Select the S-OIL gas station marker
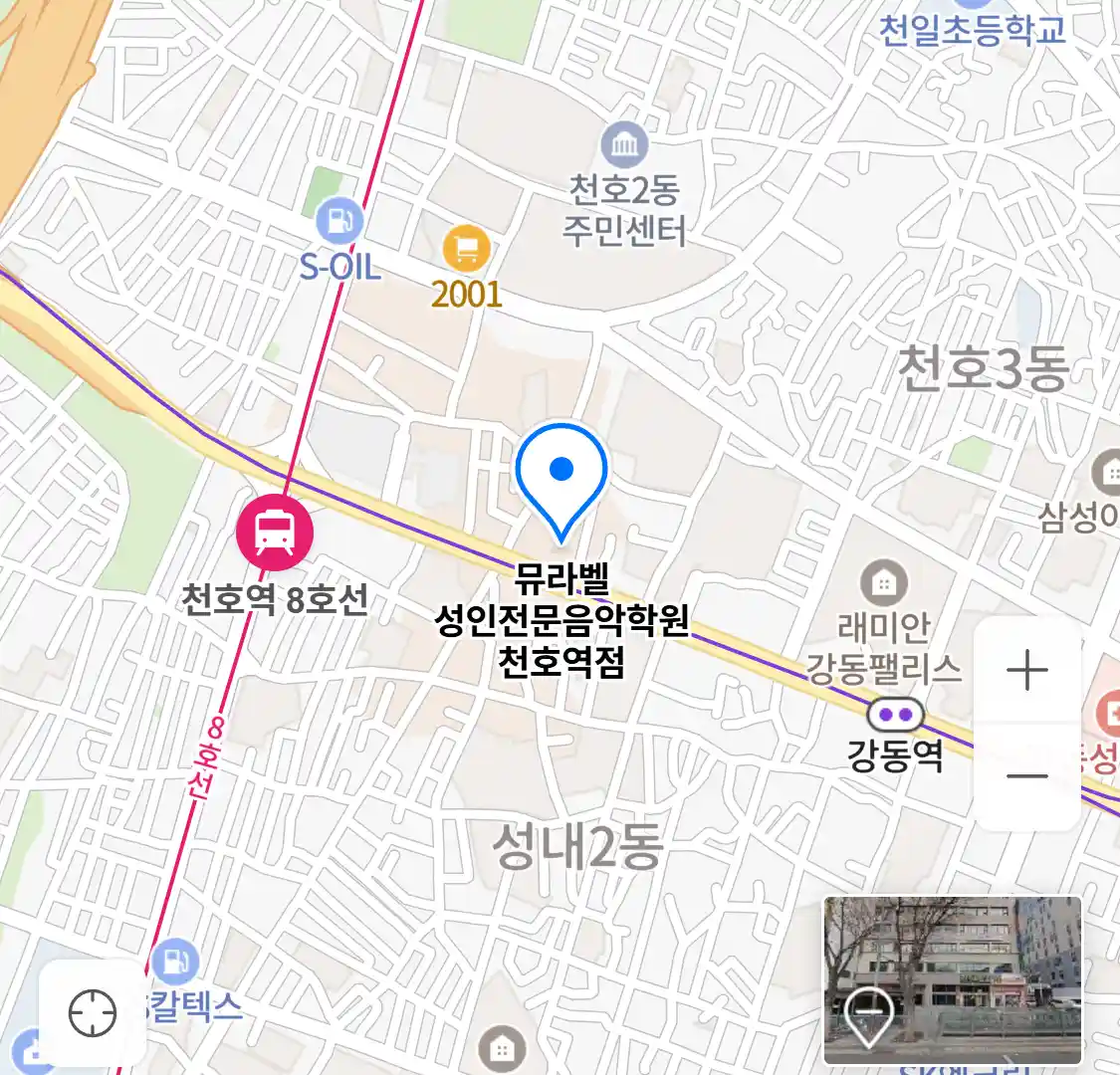1120x1075 pixels. tap(339, 221)
